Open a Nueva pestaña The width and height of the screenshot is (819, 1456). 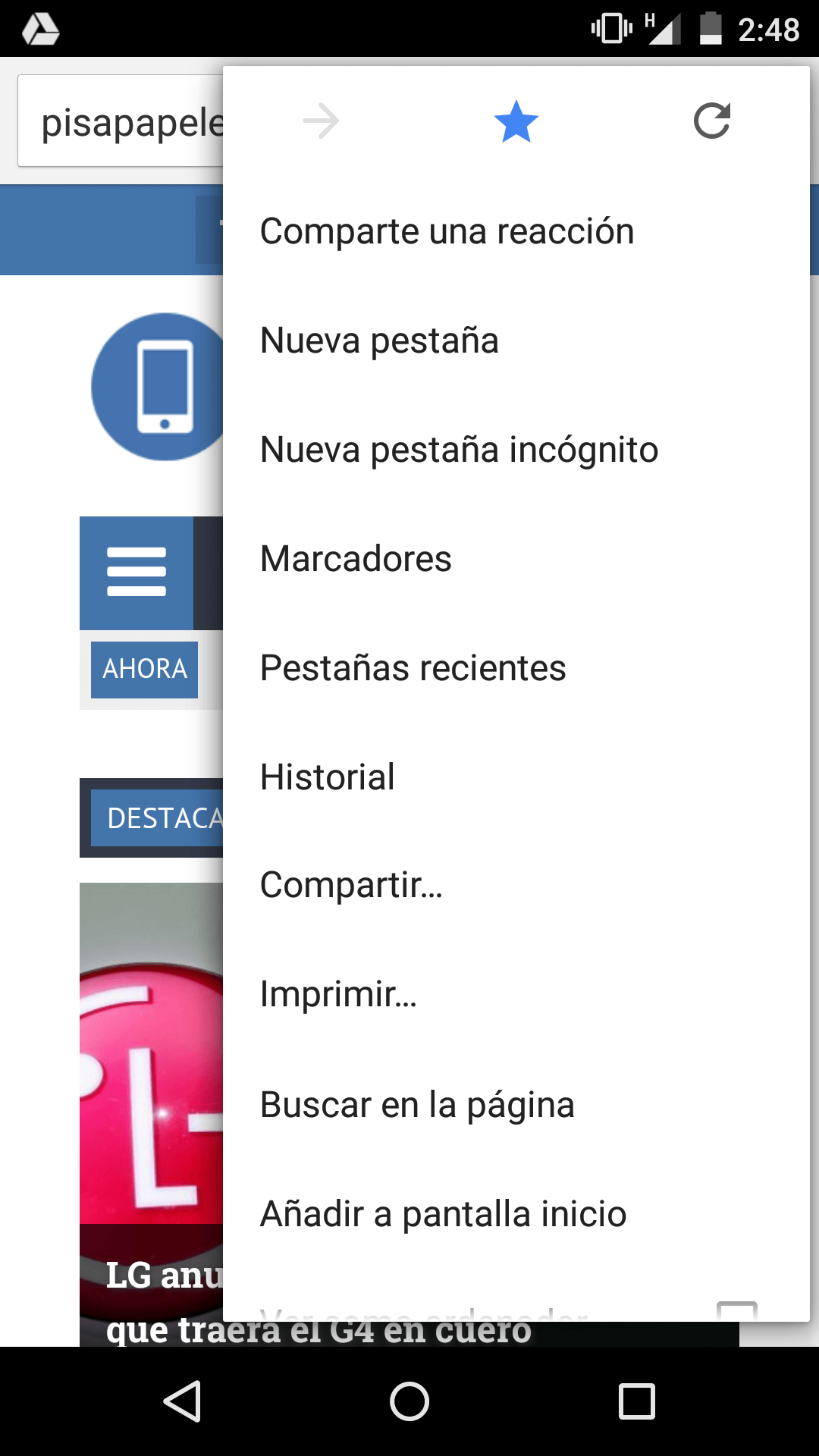(x=516, y=340)
